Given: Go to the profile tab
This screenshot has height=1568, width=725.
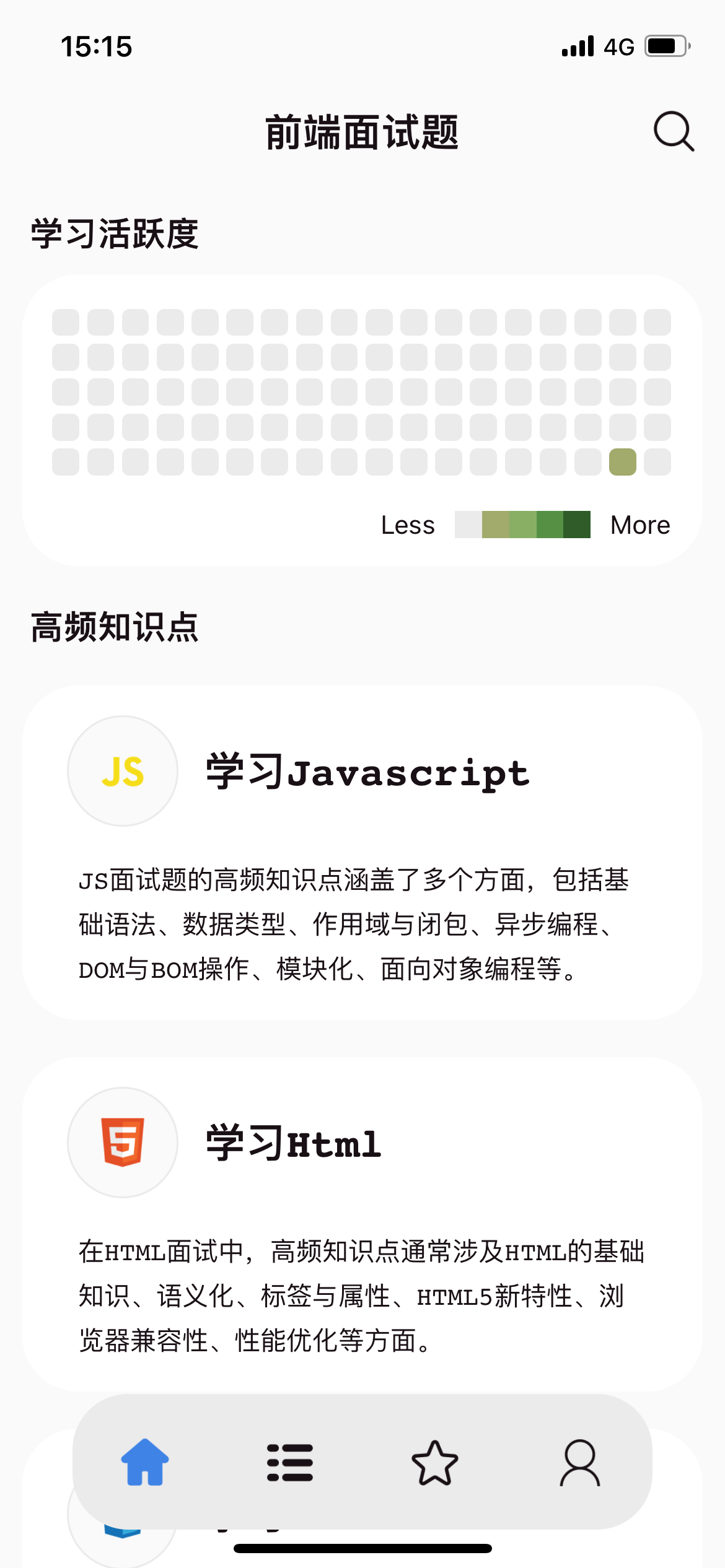Looking at the screenshot, I should point(580,1462).
